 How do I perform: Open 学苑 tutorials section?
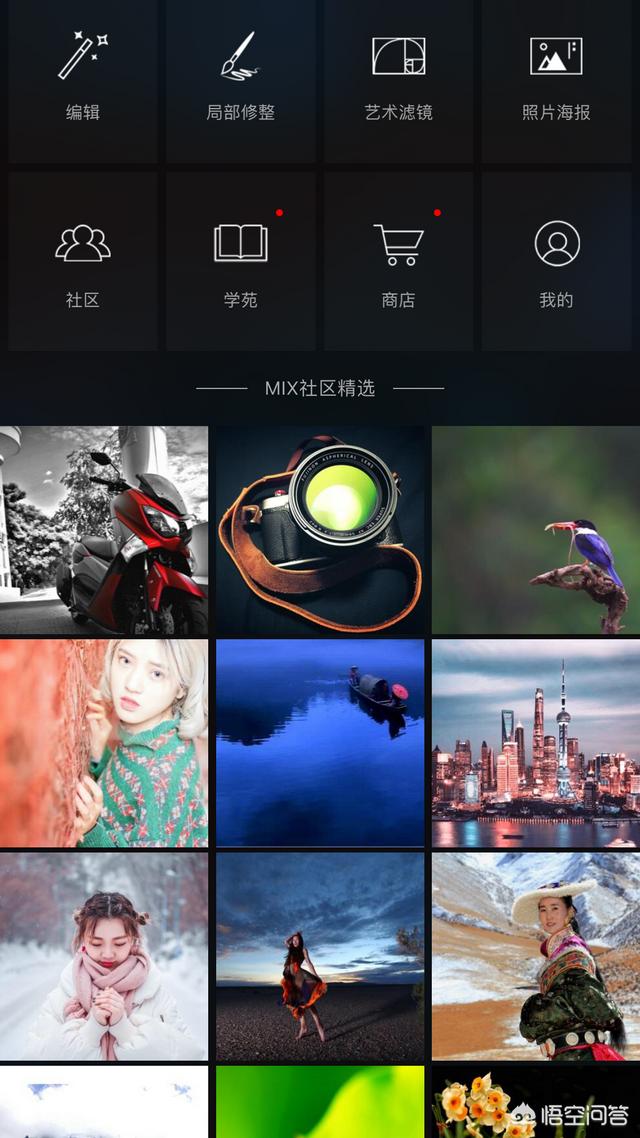point(241,261)
